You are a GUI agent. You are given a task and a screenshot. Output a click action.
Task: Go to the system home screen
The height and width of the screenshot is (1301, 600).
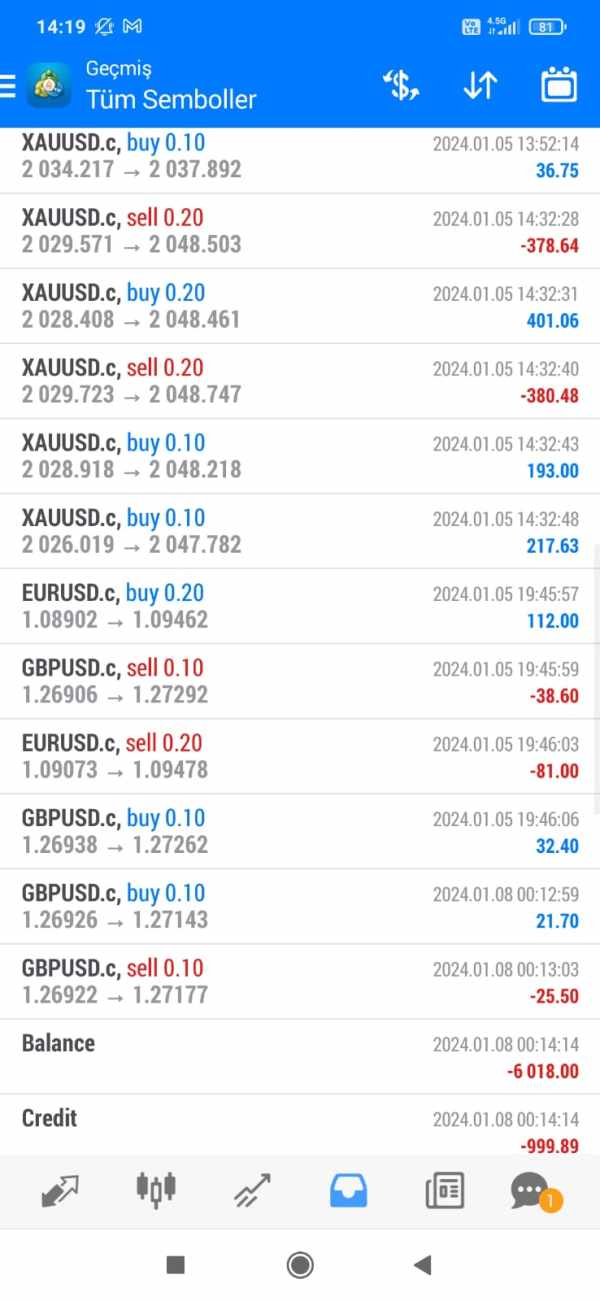(x=300, y=1265)
